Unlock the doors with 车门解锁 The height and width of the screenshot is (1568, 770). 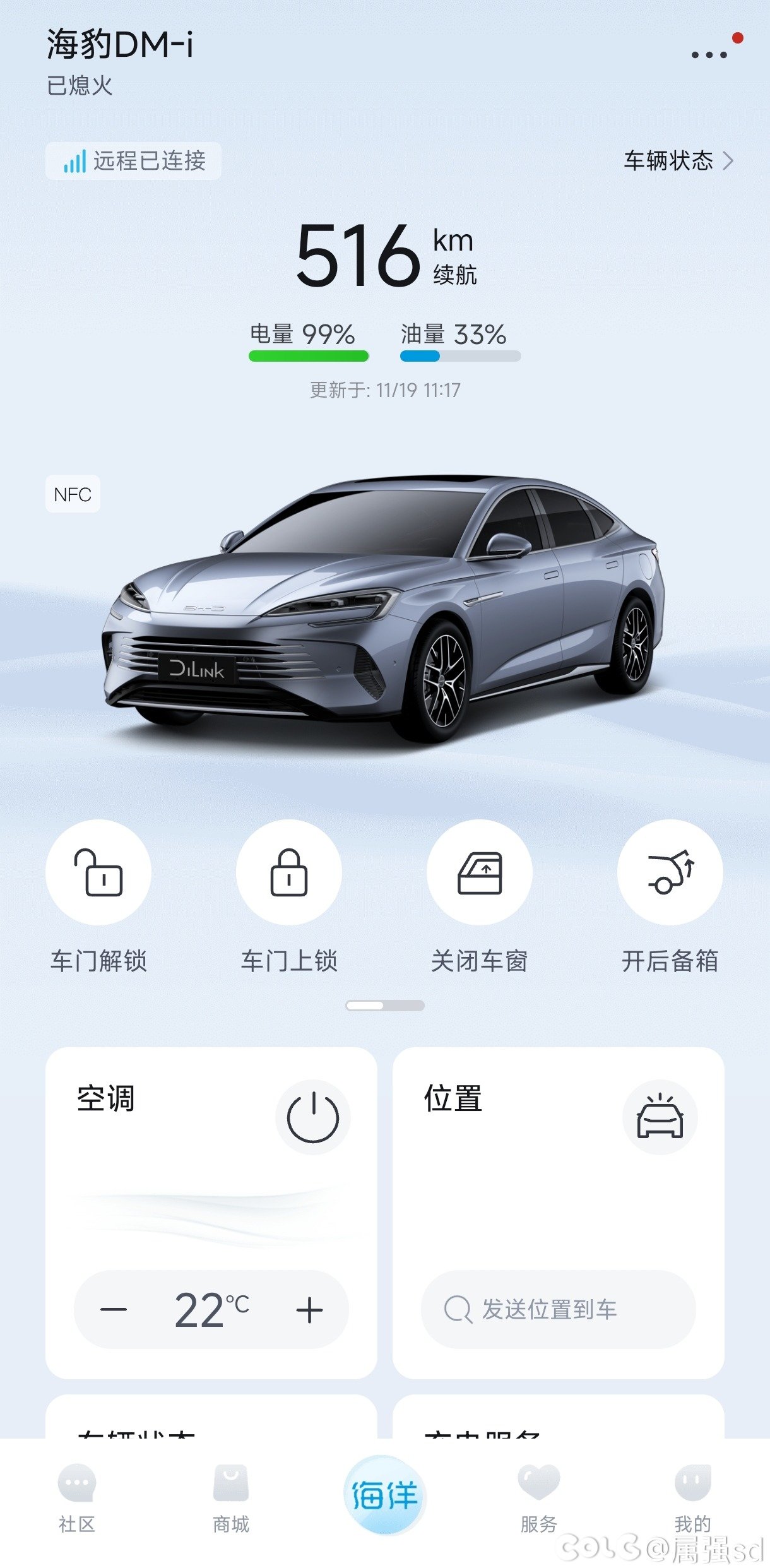click(x=98, y=873)
